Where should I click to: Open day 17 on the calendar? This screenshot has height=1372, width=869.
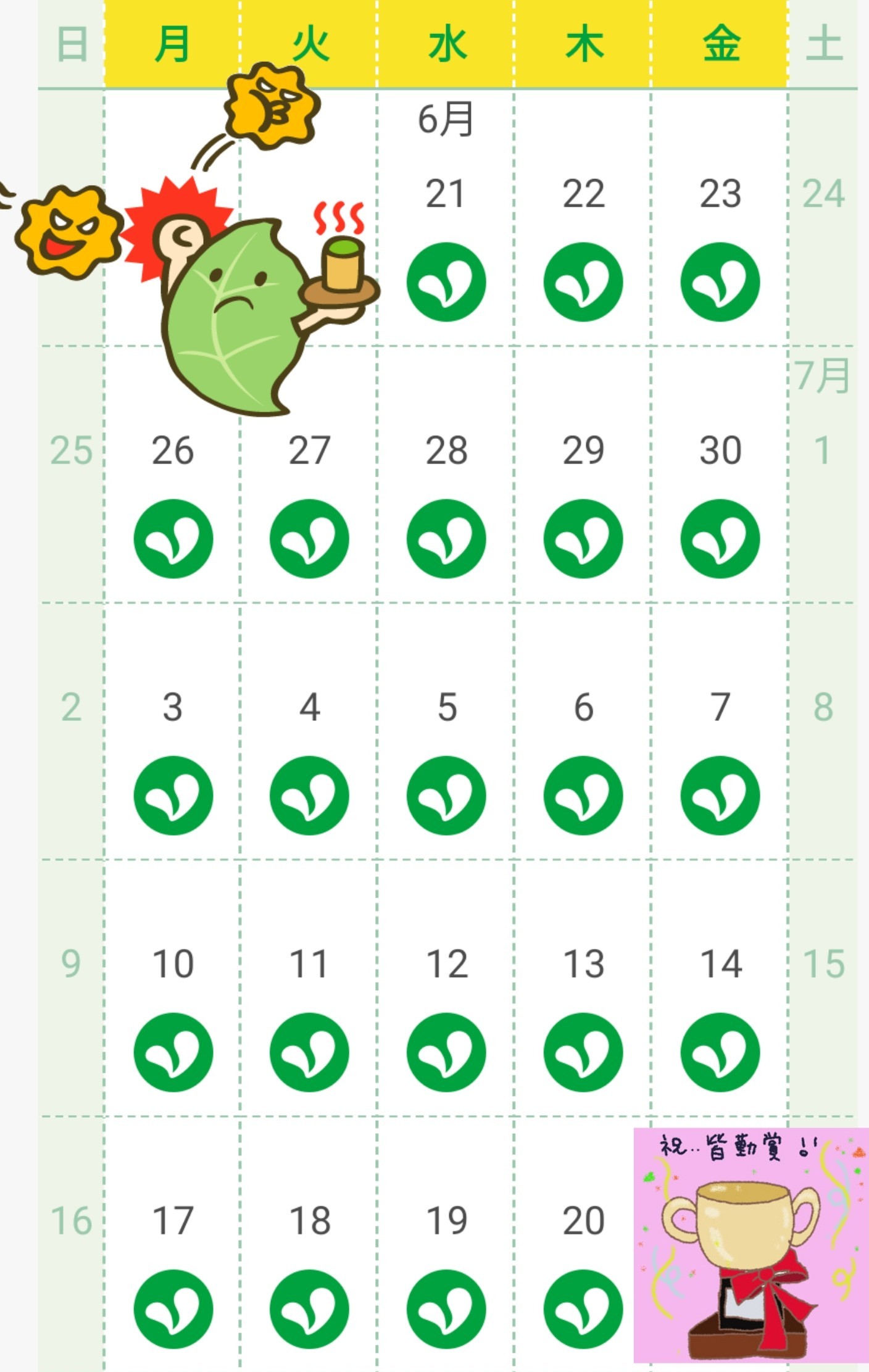tap(173, 1245)
